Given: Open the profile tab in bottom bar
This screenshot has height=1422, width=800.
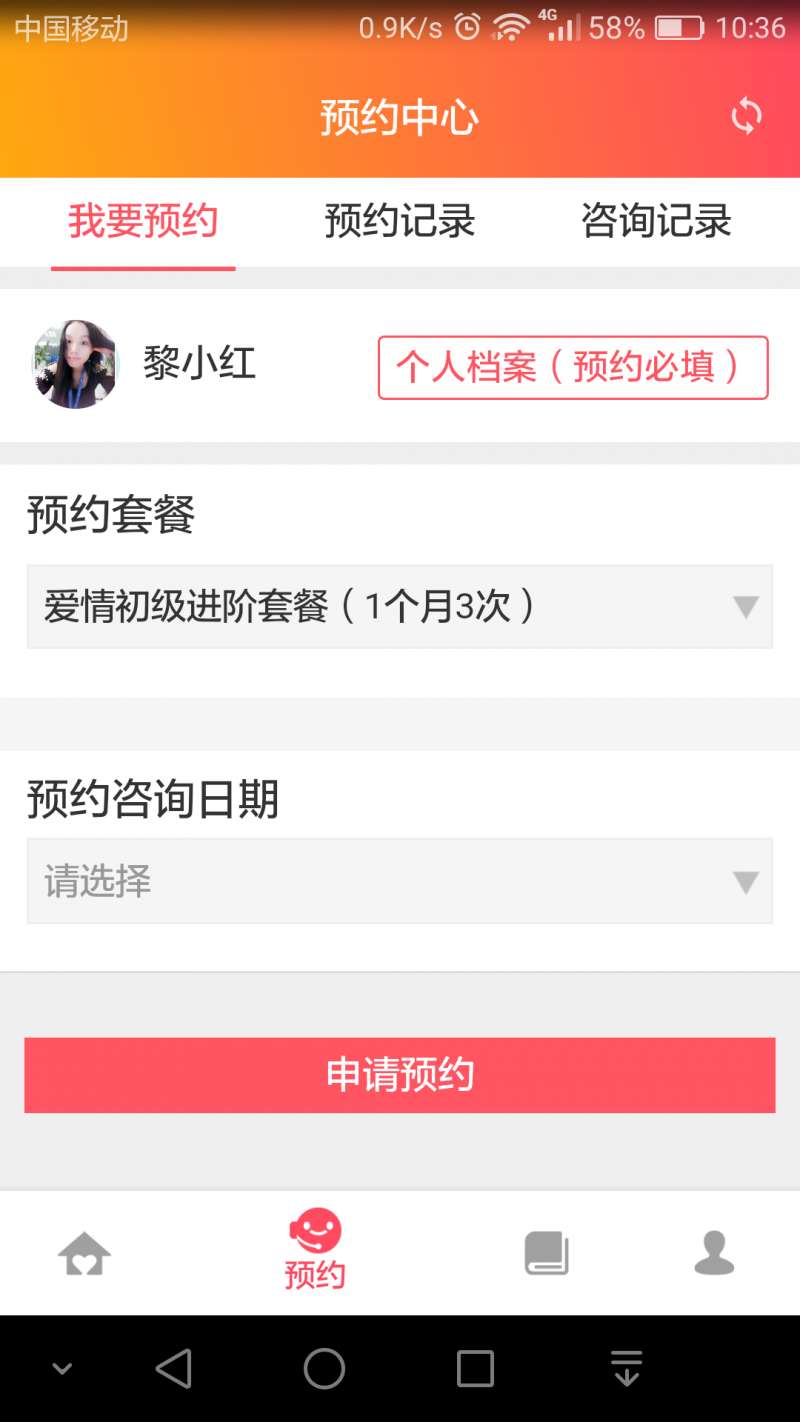Looking at the screenshot, I should (714, 1253).
